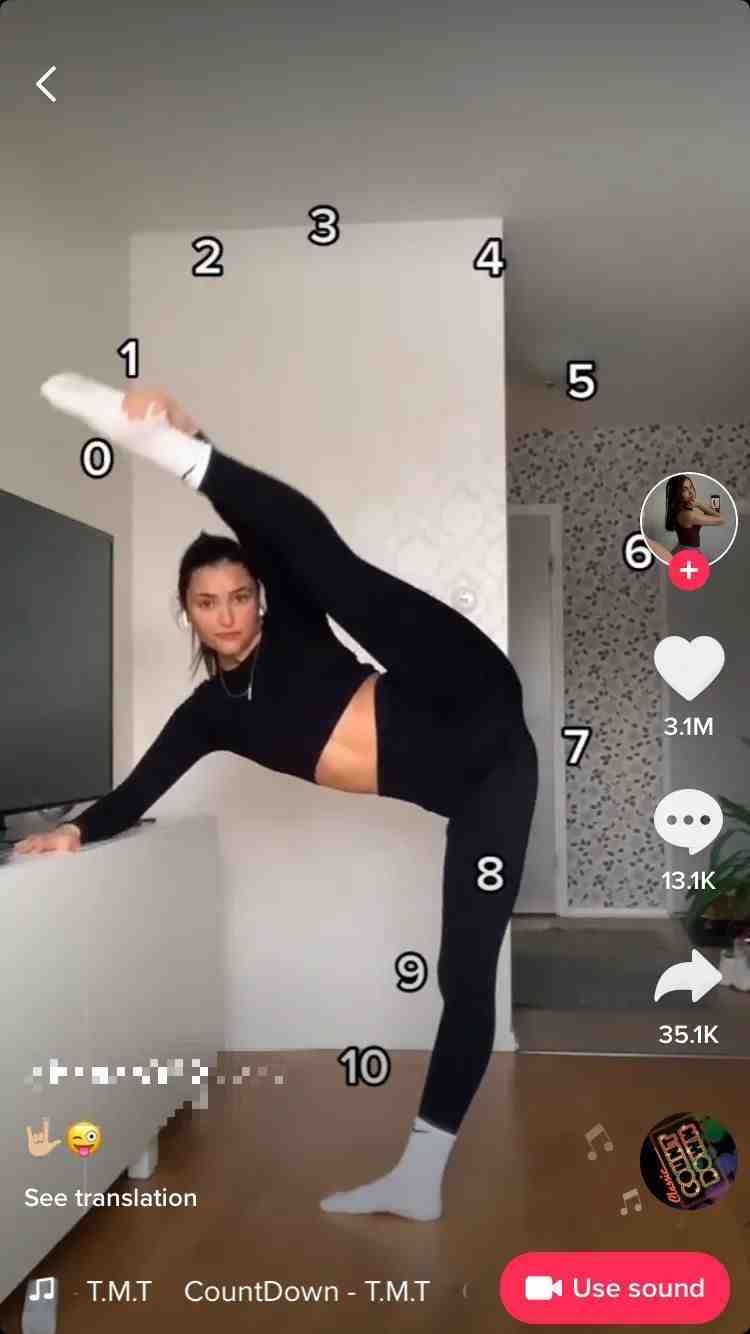
Task: Follow the creator with the plus button
Action: coord(688,571)
